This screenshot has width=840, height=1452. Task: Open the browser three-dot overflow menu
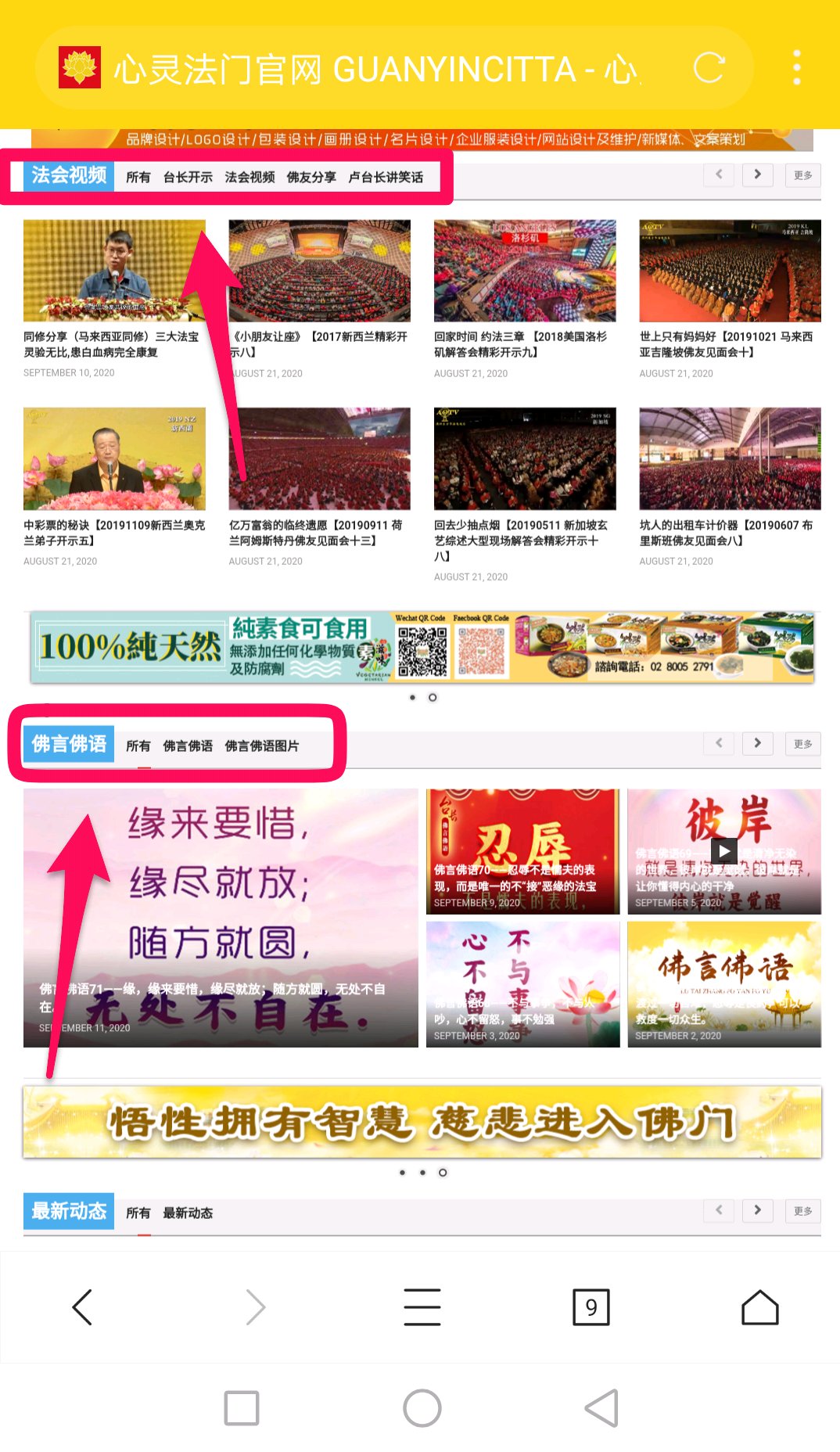point(796,68)
